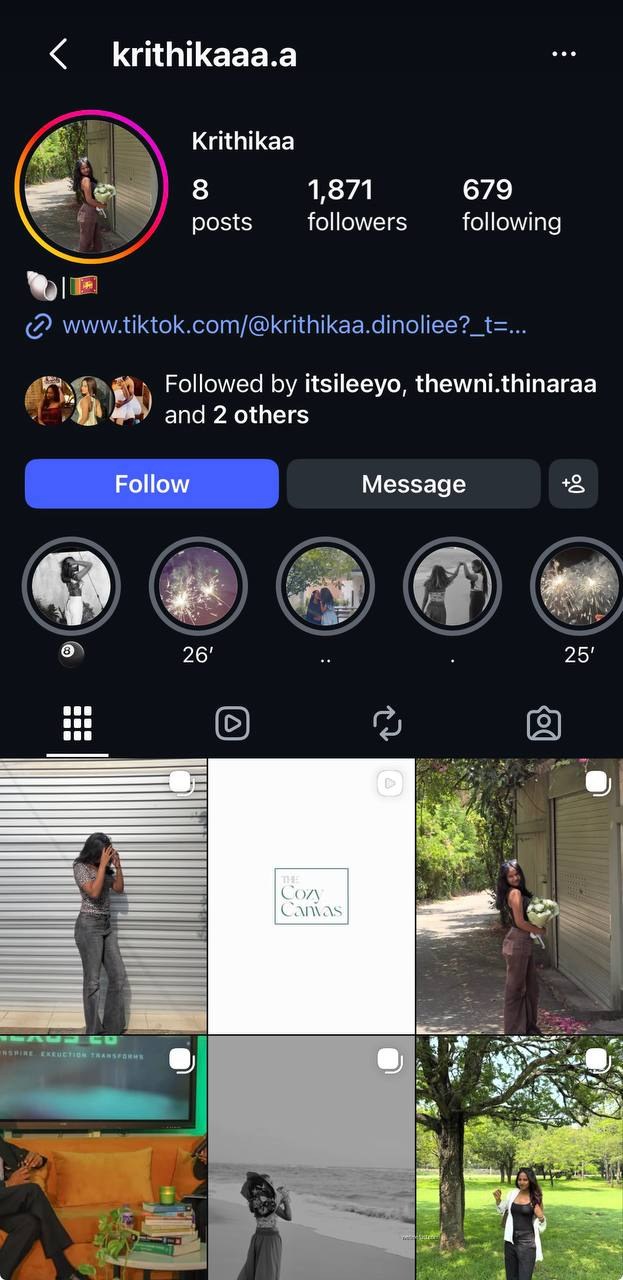Follow krithikaaa.a

(x=152, y=484)
